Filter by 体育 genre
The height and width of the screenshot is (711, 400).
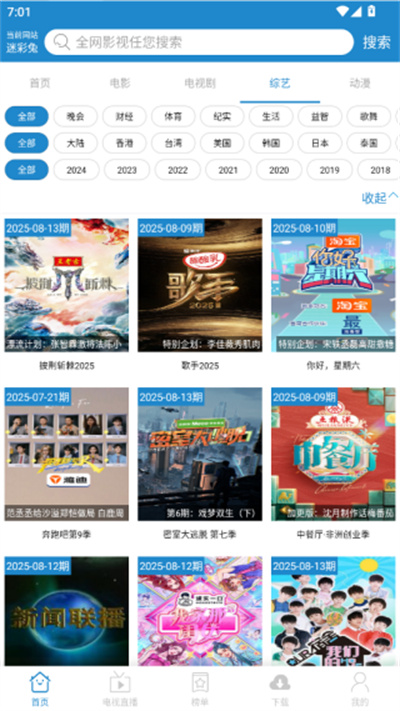tap(173, 117)
